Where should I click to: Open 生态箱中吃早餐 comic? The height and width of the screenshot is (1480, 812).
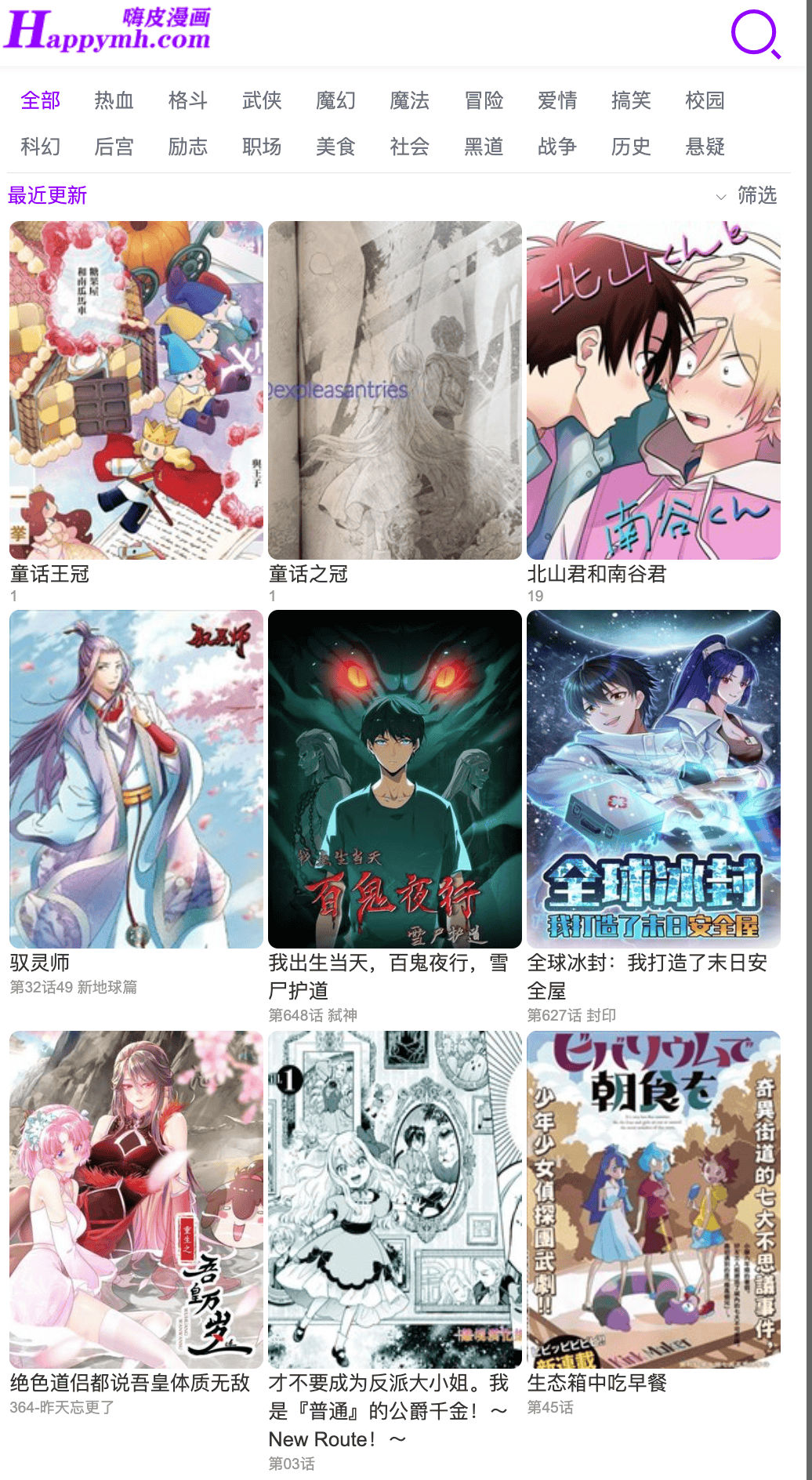[x=653, y=1199]
